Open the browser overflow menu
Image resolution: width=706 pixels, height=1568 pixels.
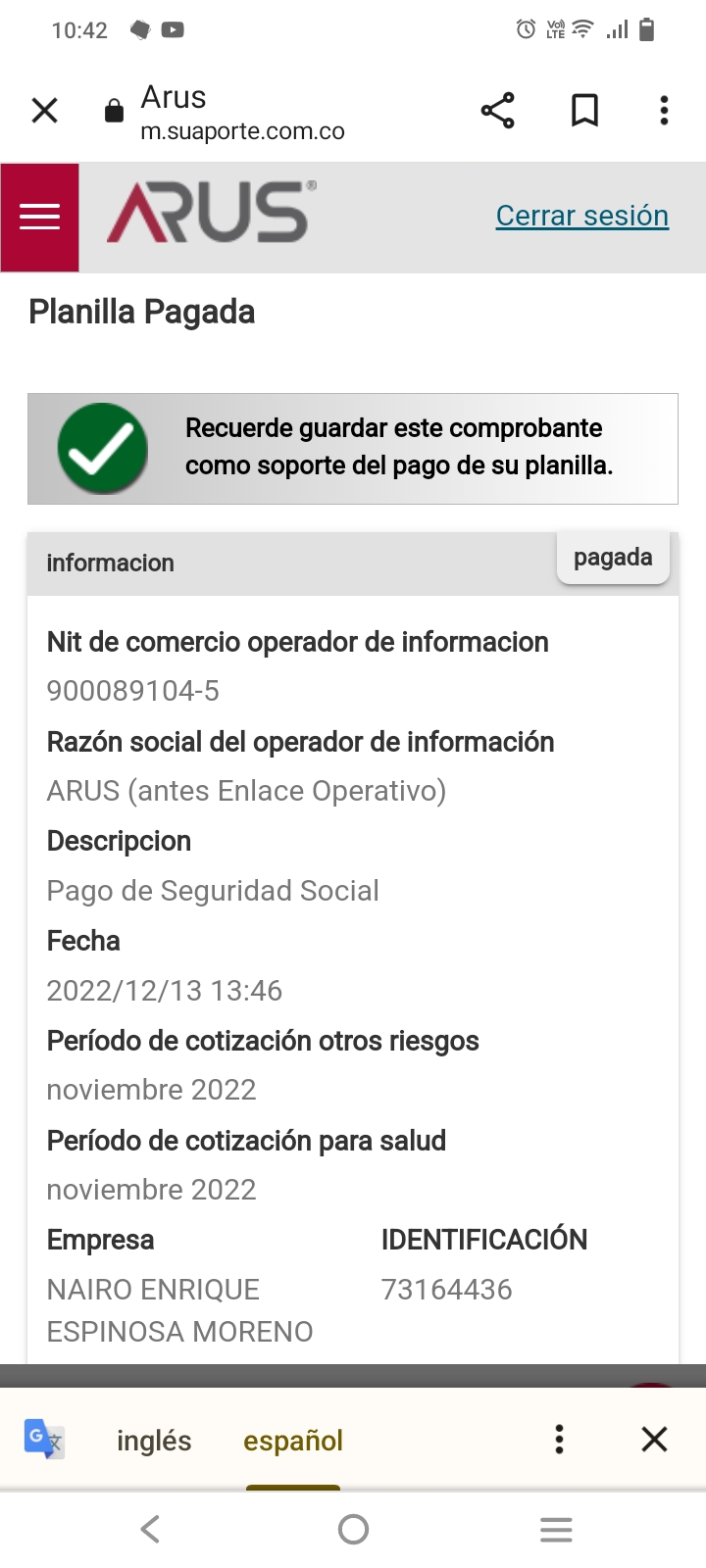[x=664, y=111]
